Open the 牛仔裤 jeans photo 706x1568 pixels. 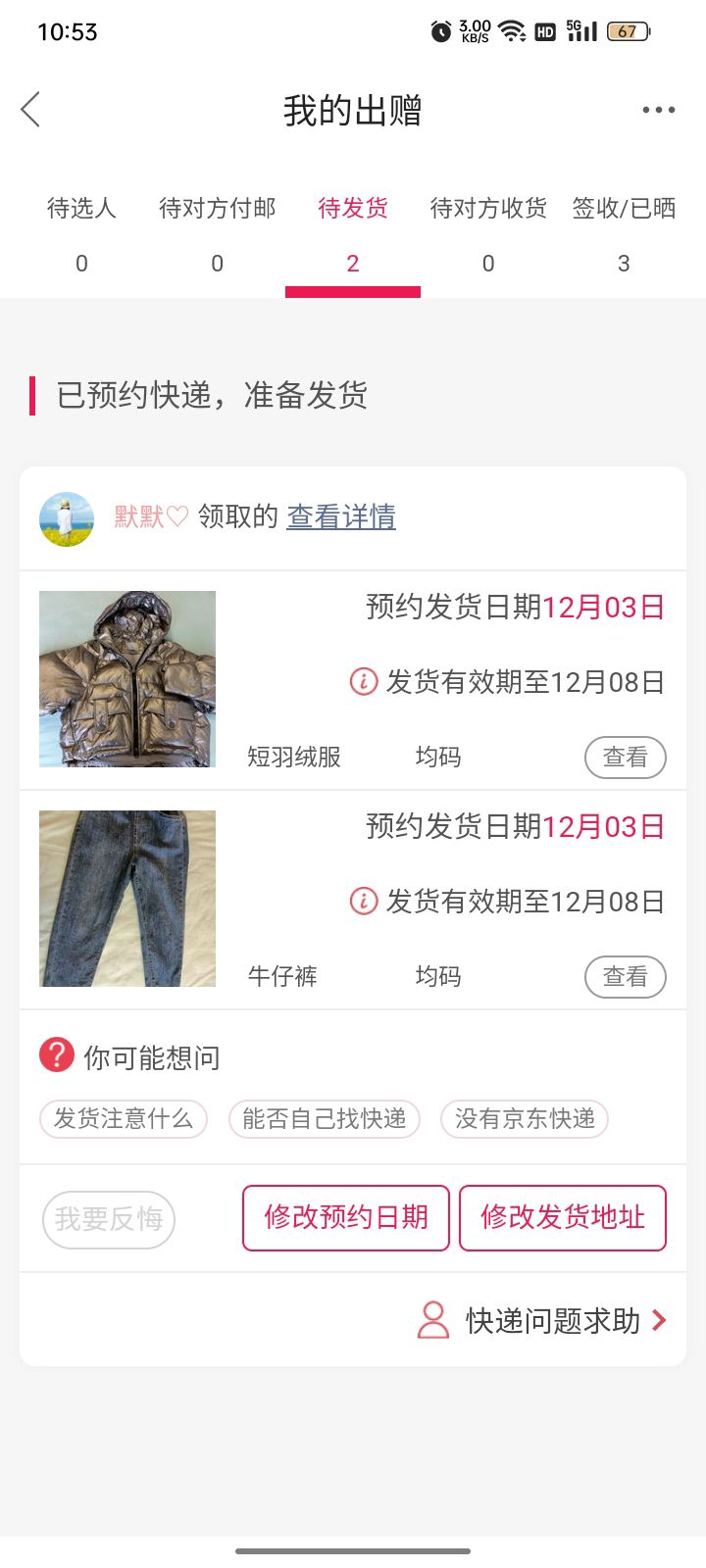pos(127,899)
